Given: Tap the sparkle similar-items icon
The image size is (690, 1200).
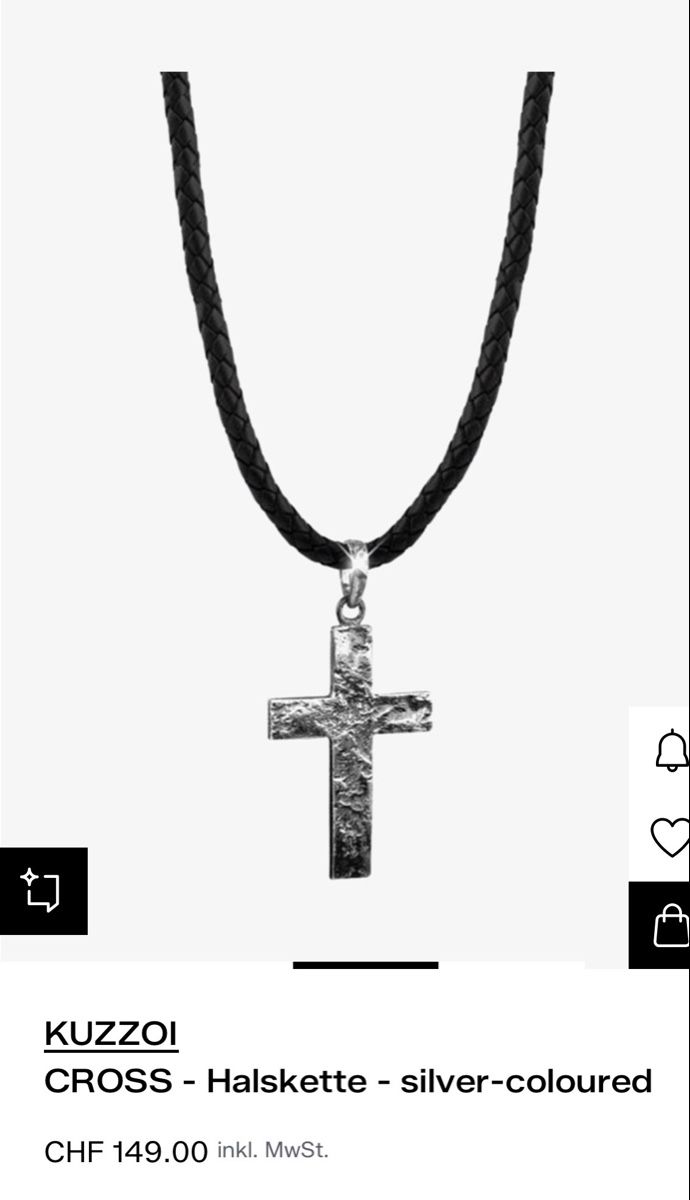Looking at the screenshot, I should click(43, 891).
